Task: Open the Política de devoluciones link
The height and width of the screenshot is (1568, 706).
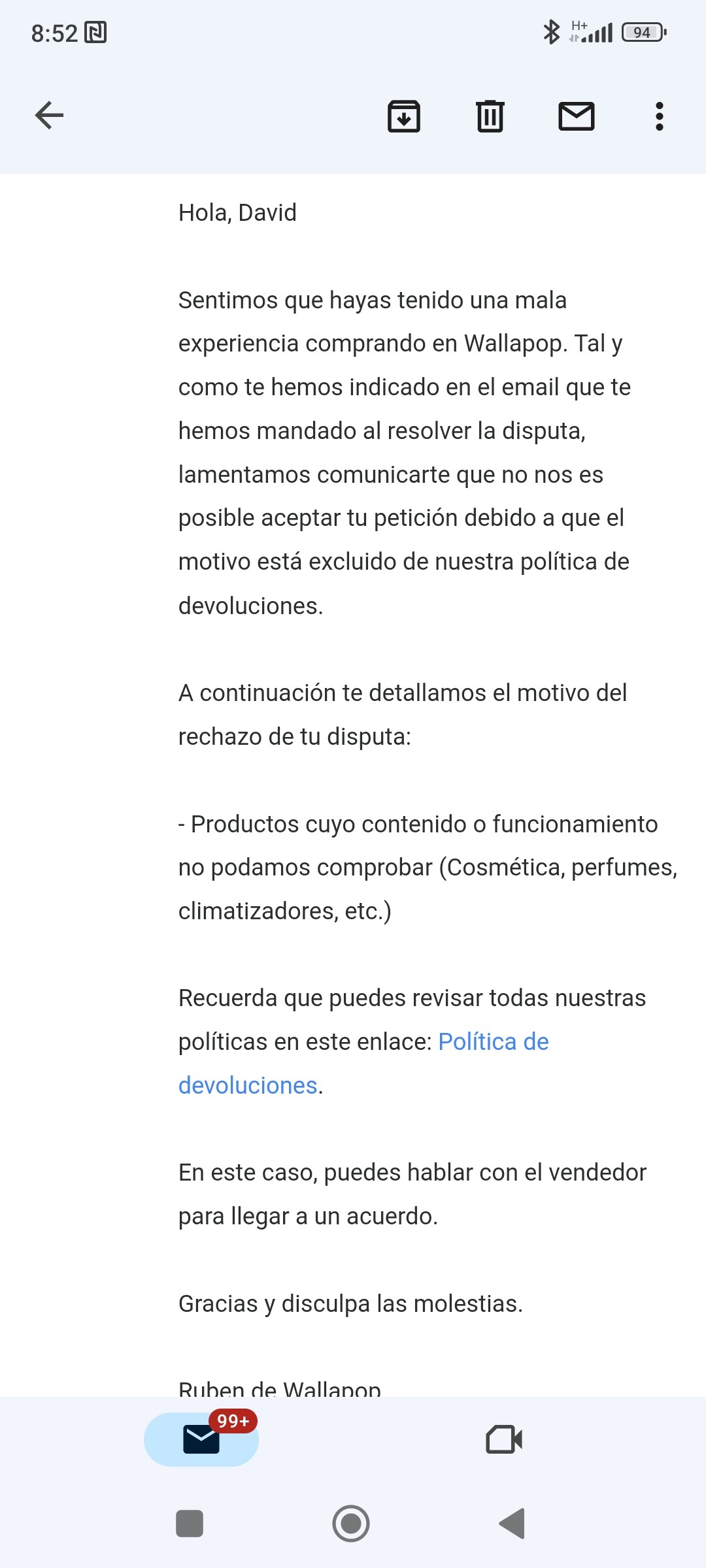Action: click(x=493, y=1042)
